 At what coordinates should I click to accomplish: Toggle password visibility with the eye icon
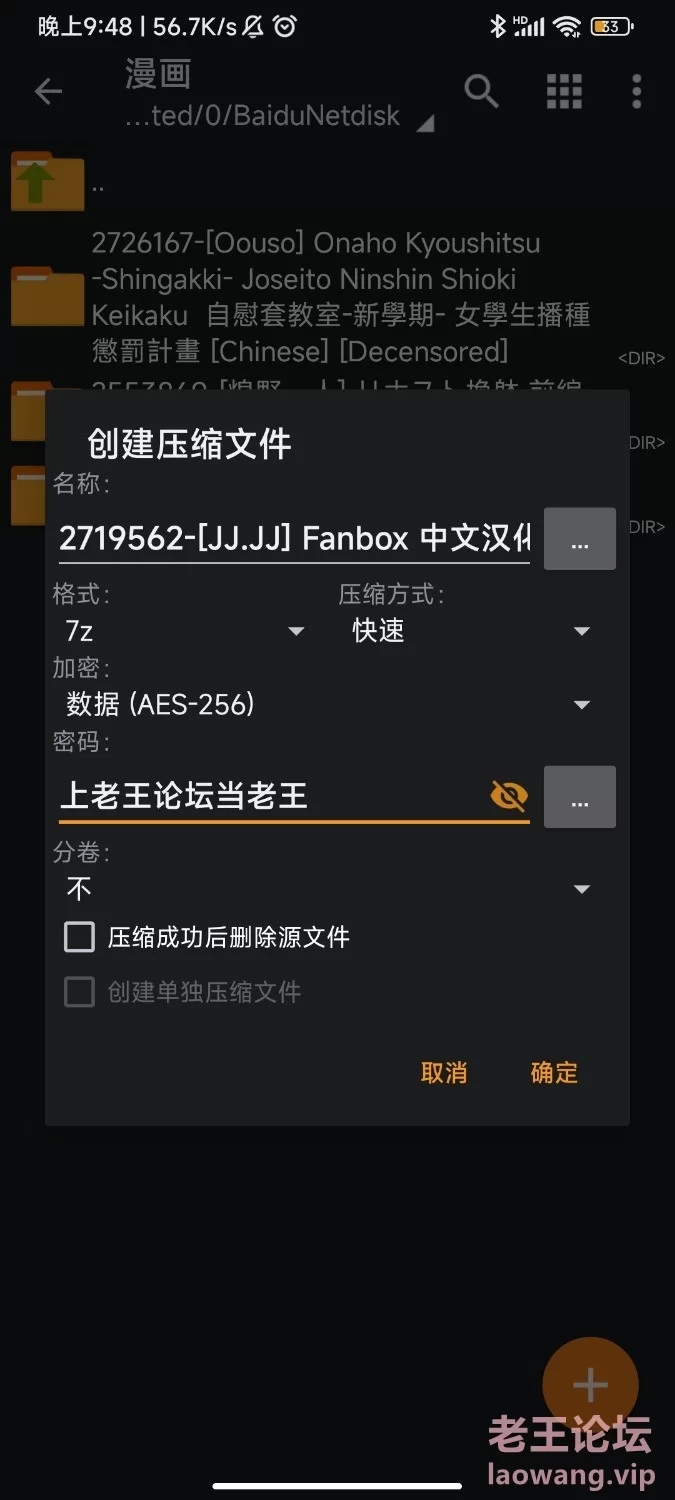509,796
